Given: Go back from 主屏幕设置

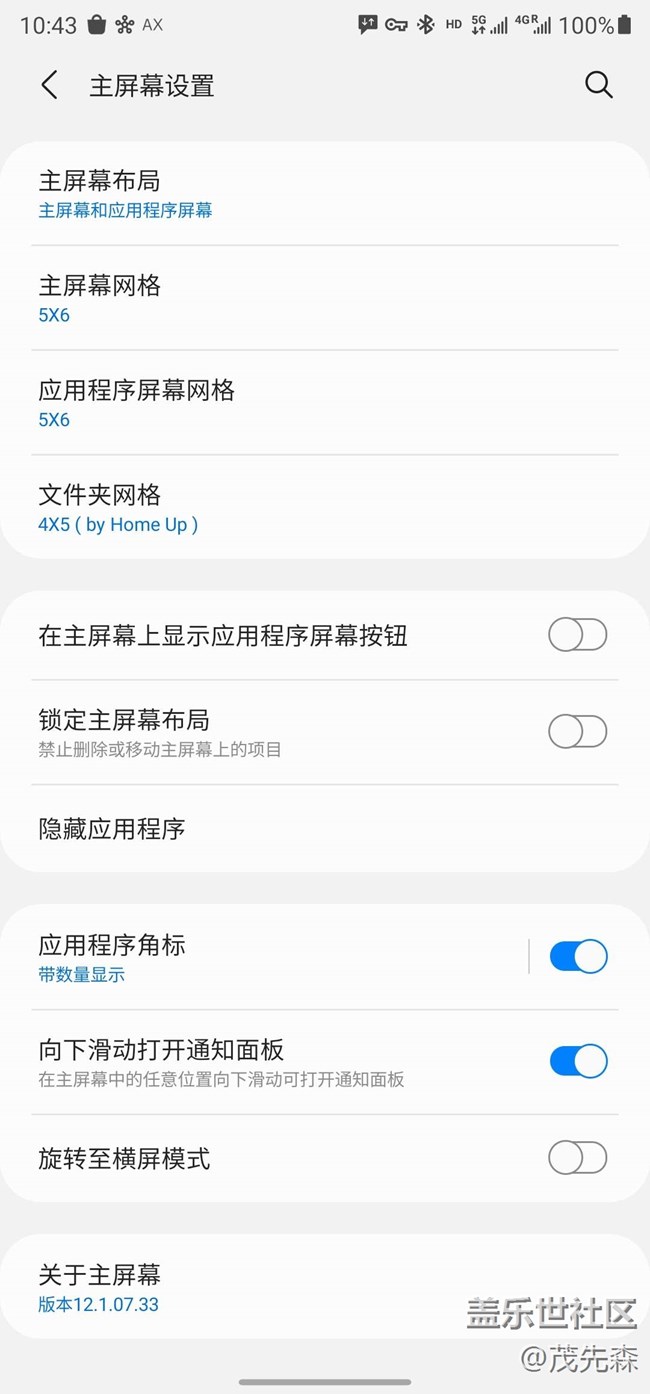Looking at the screenshot, I should click(x=49, y=86).
